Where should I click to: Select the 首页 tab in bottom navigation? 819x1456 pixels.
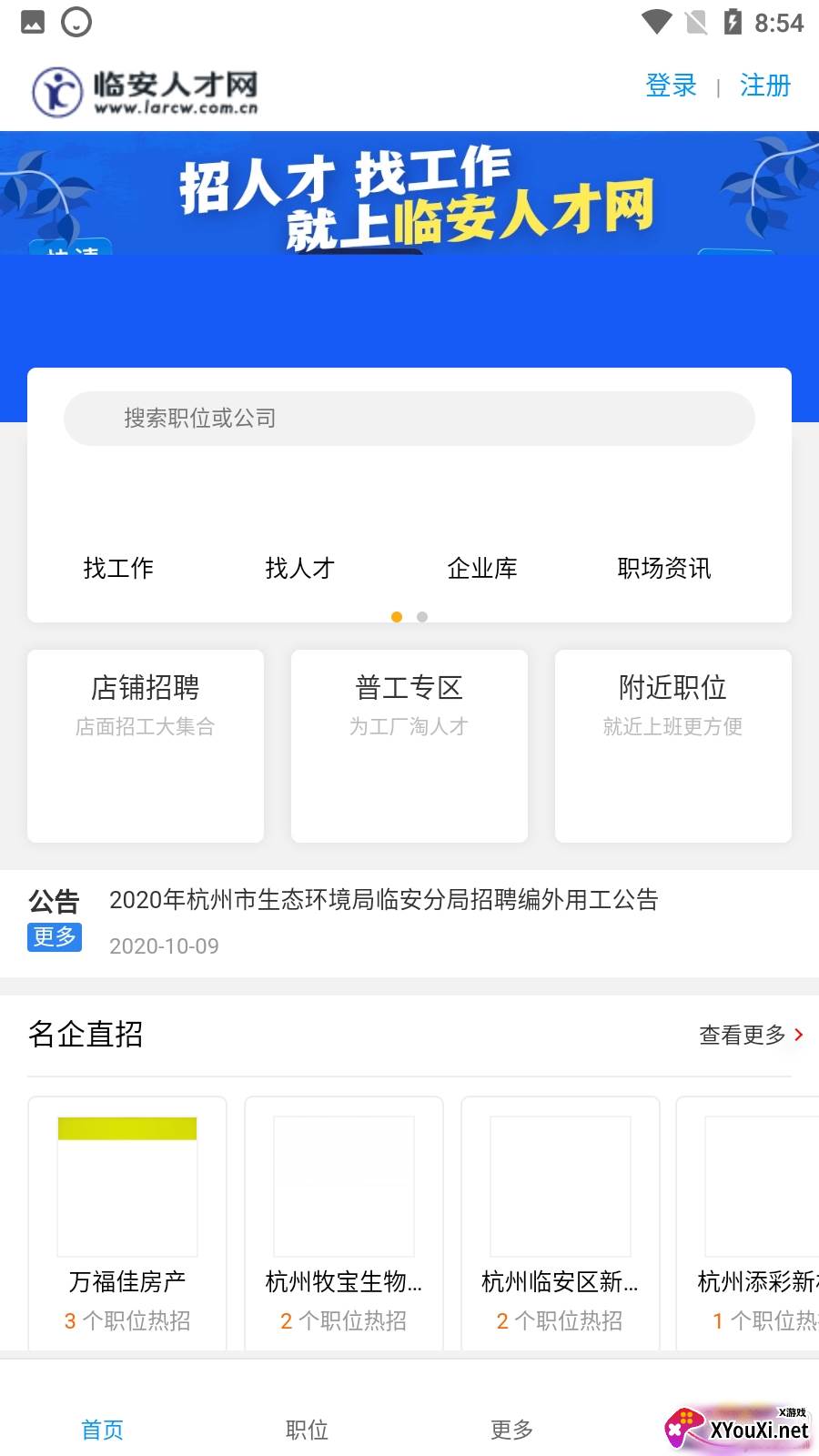point(102,1430)
